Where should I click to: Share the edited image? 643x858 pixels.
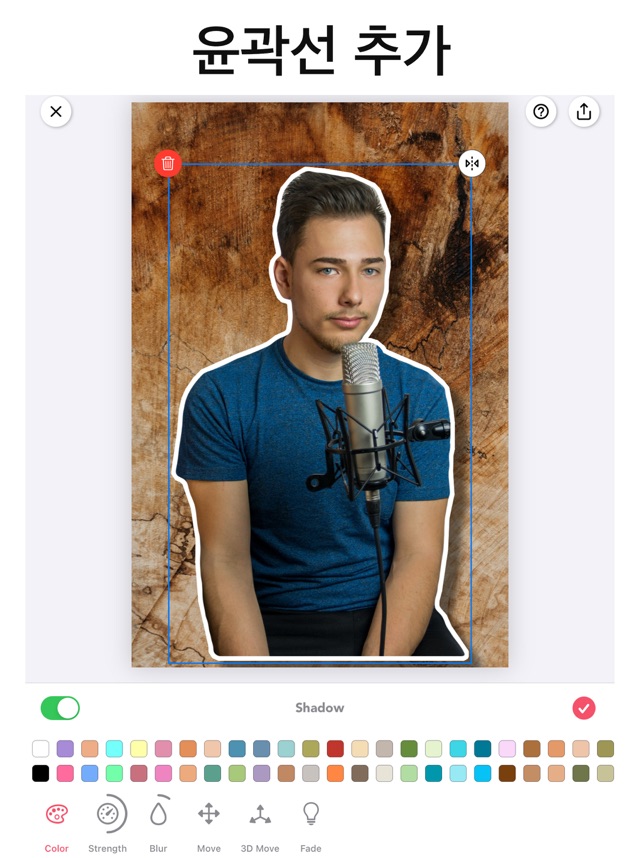tap(584, 112)
